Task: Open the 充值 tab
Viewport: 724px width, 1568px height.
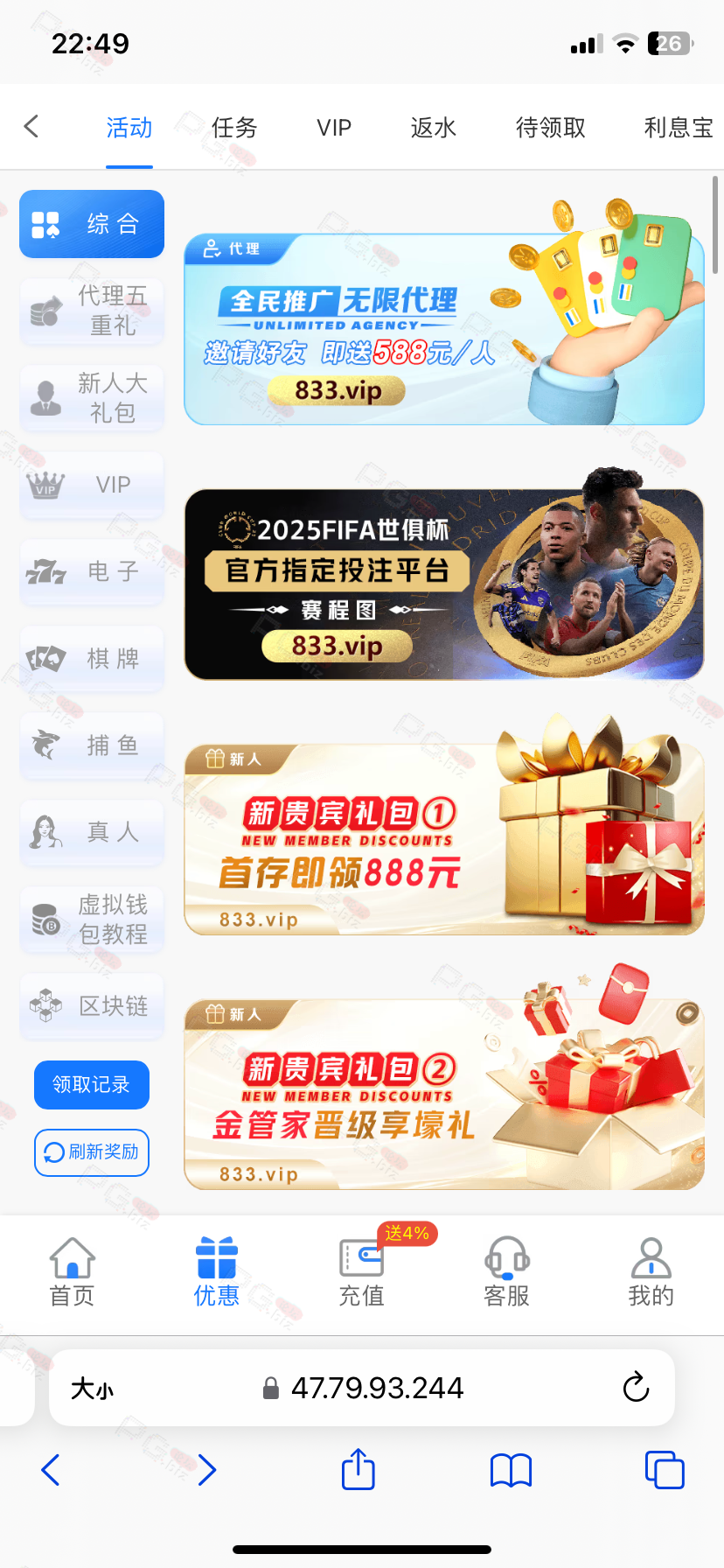Action: pyautogui.click(x=361, y=1273)
